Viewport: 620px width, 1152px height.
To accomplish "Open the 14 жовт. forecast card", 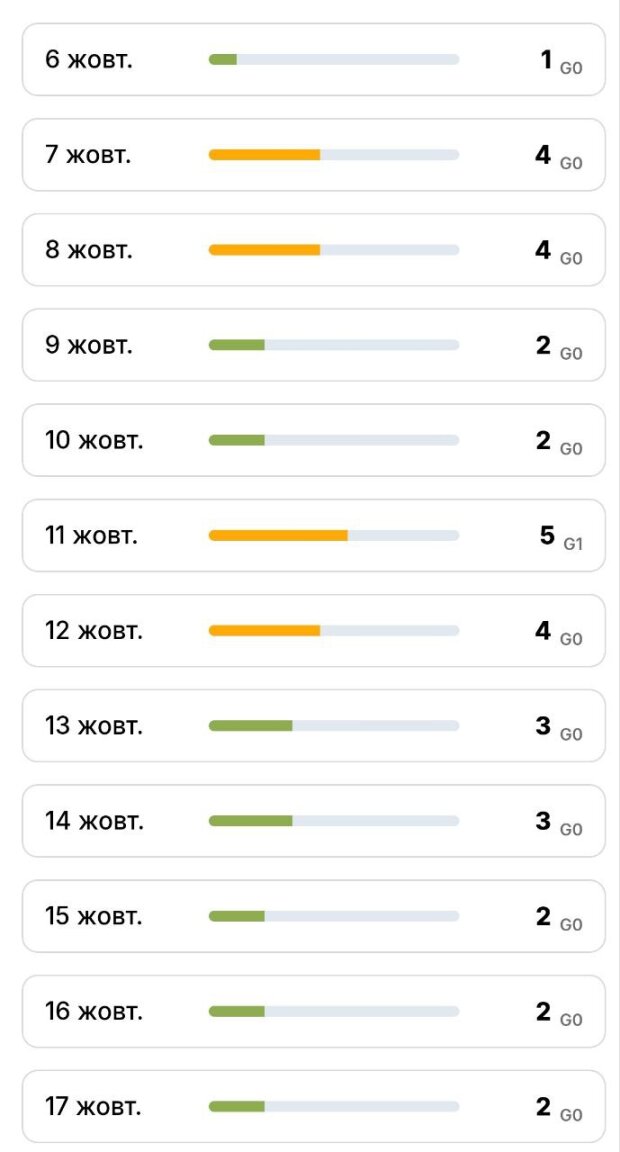I will pyautogui.click(x=313, y=821).
